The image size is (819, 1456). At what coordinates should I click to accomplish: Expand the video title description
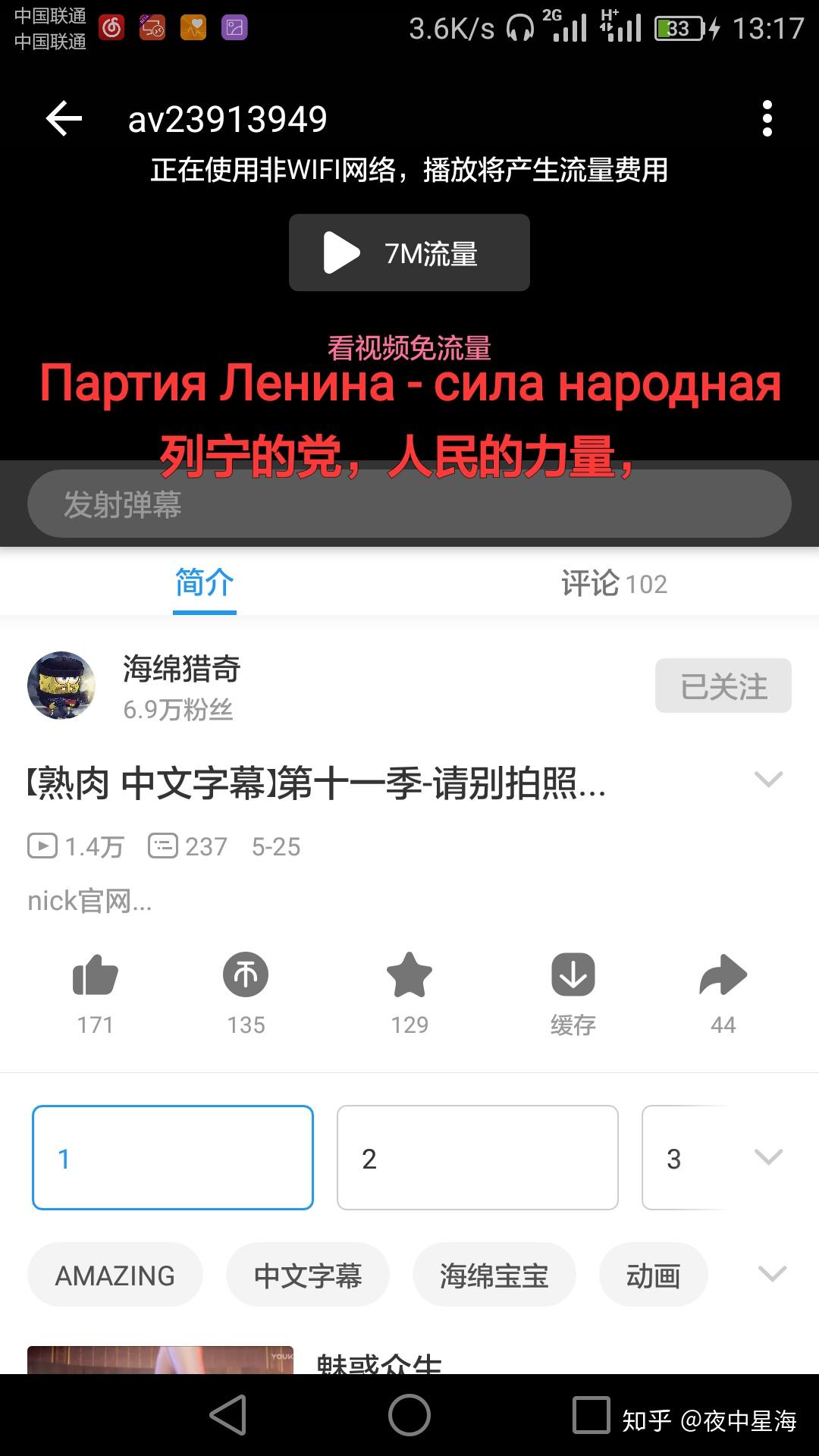point(770,780)
